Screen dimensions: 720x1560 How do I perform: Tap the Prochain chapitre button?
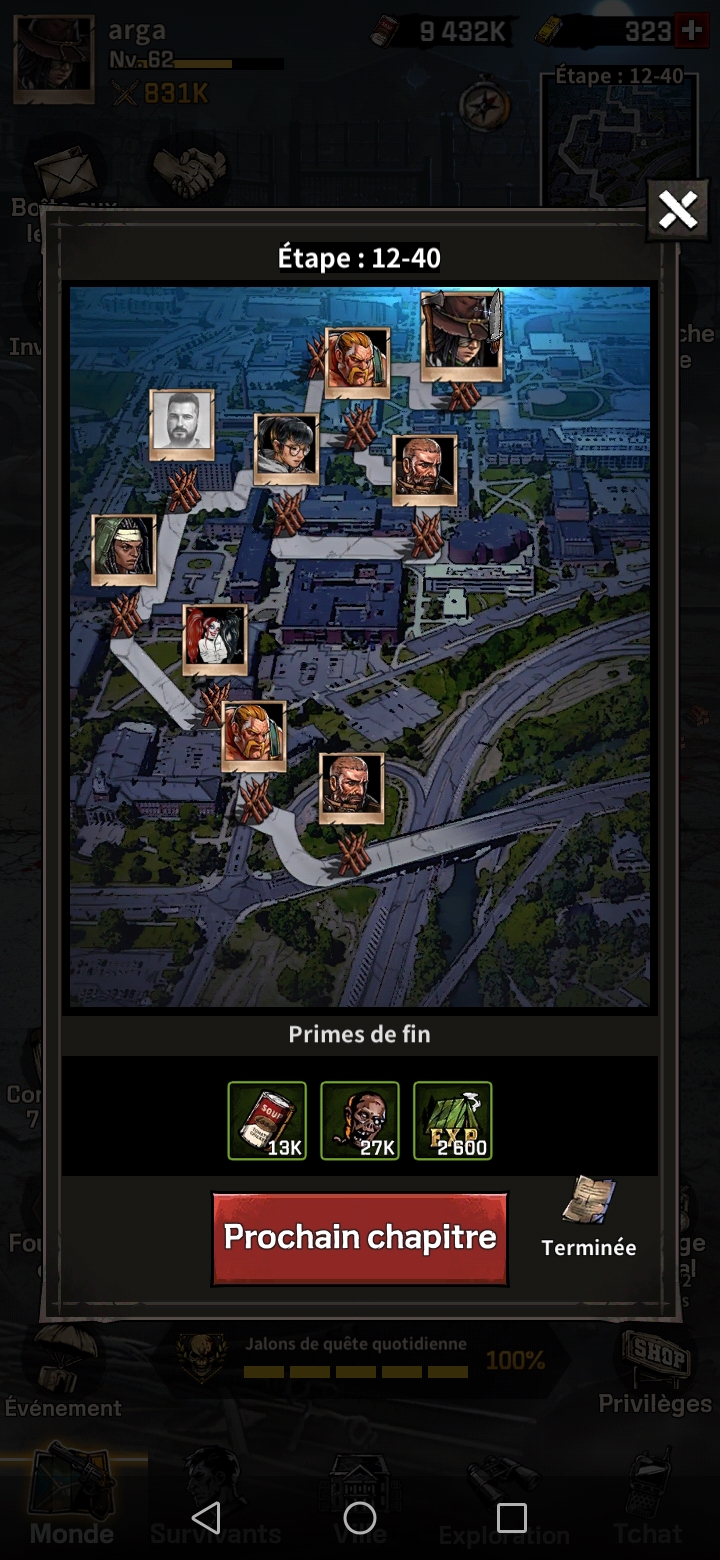pyautogui.click(x=360, y=1238)
